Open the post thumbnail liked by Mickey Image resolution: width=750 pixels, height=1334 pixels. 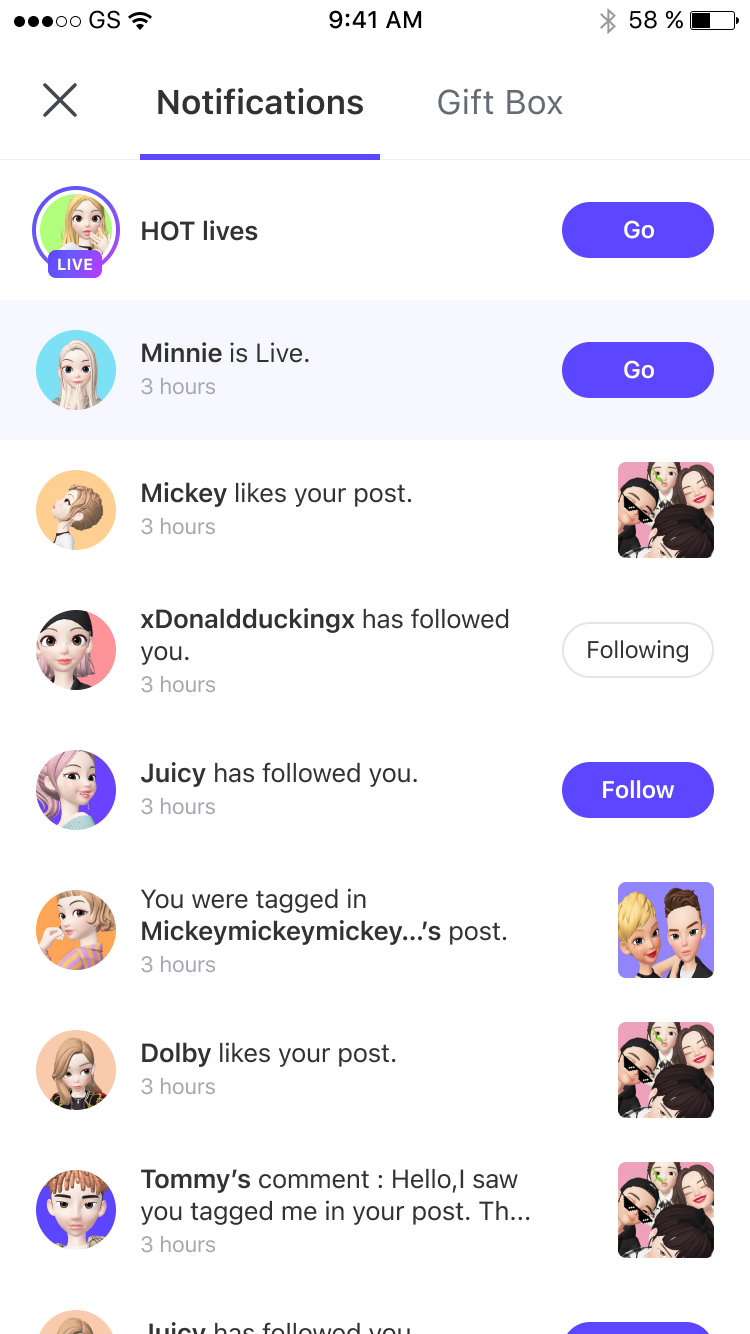(666, 510)
